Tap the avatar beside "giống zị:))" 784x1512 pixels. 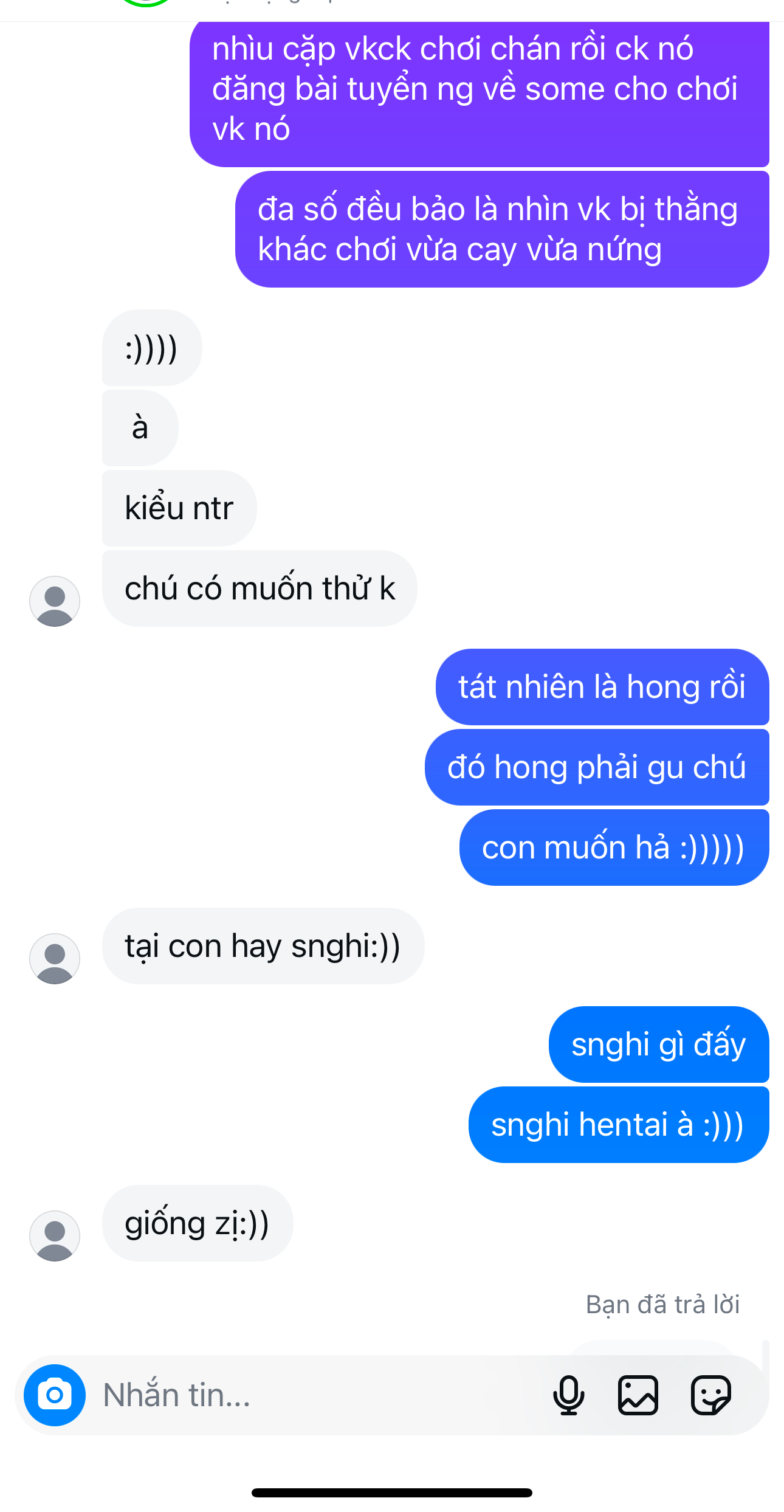[55, 1235]
